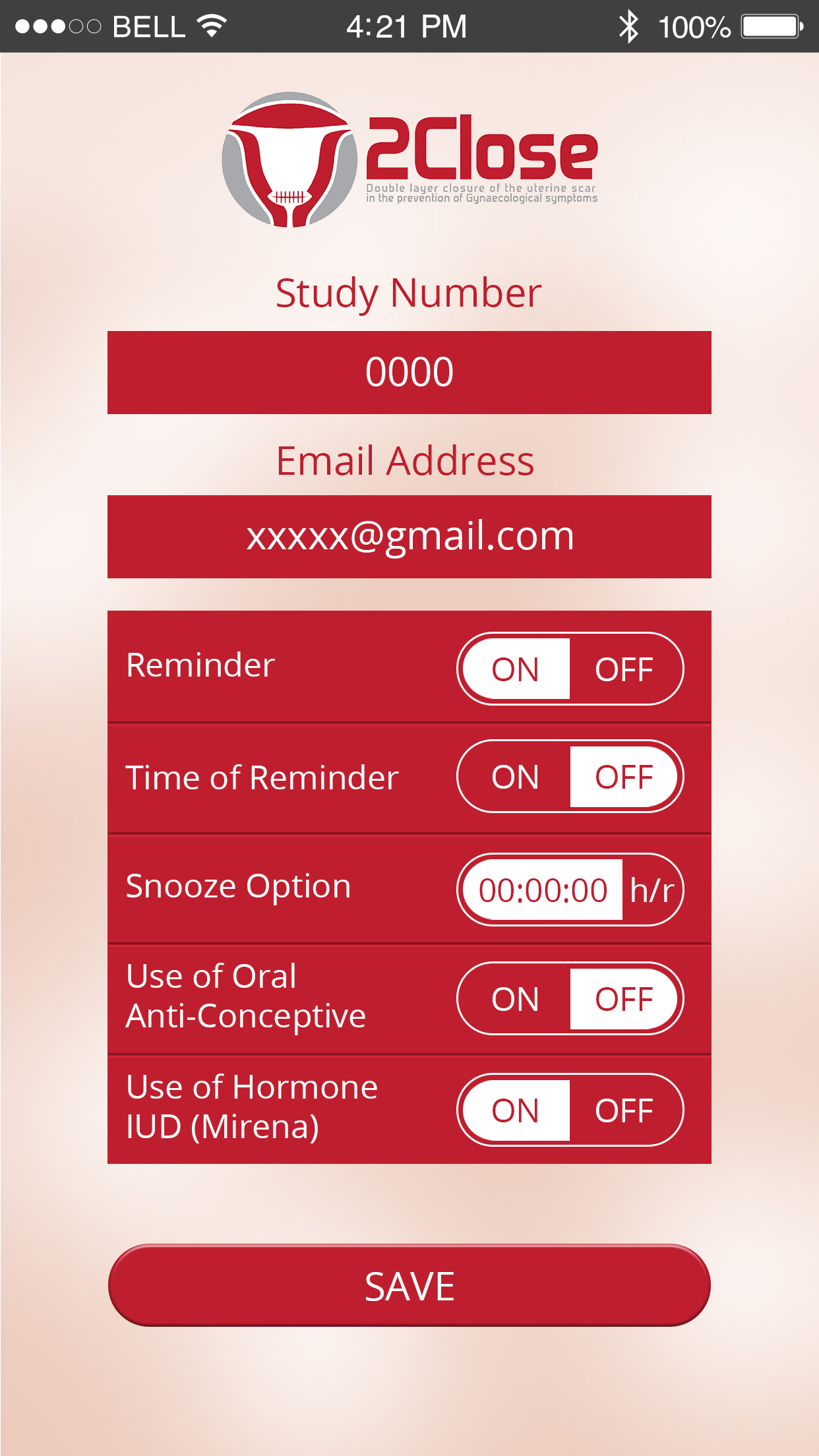Edit the Study Number field
The width and height of the screenshot is (819, 1456).
pos(409,373)
